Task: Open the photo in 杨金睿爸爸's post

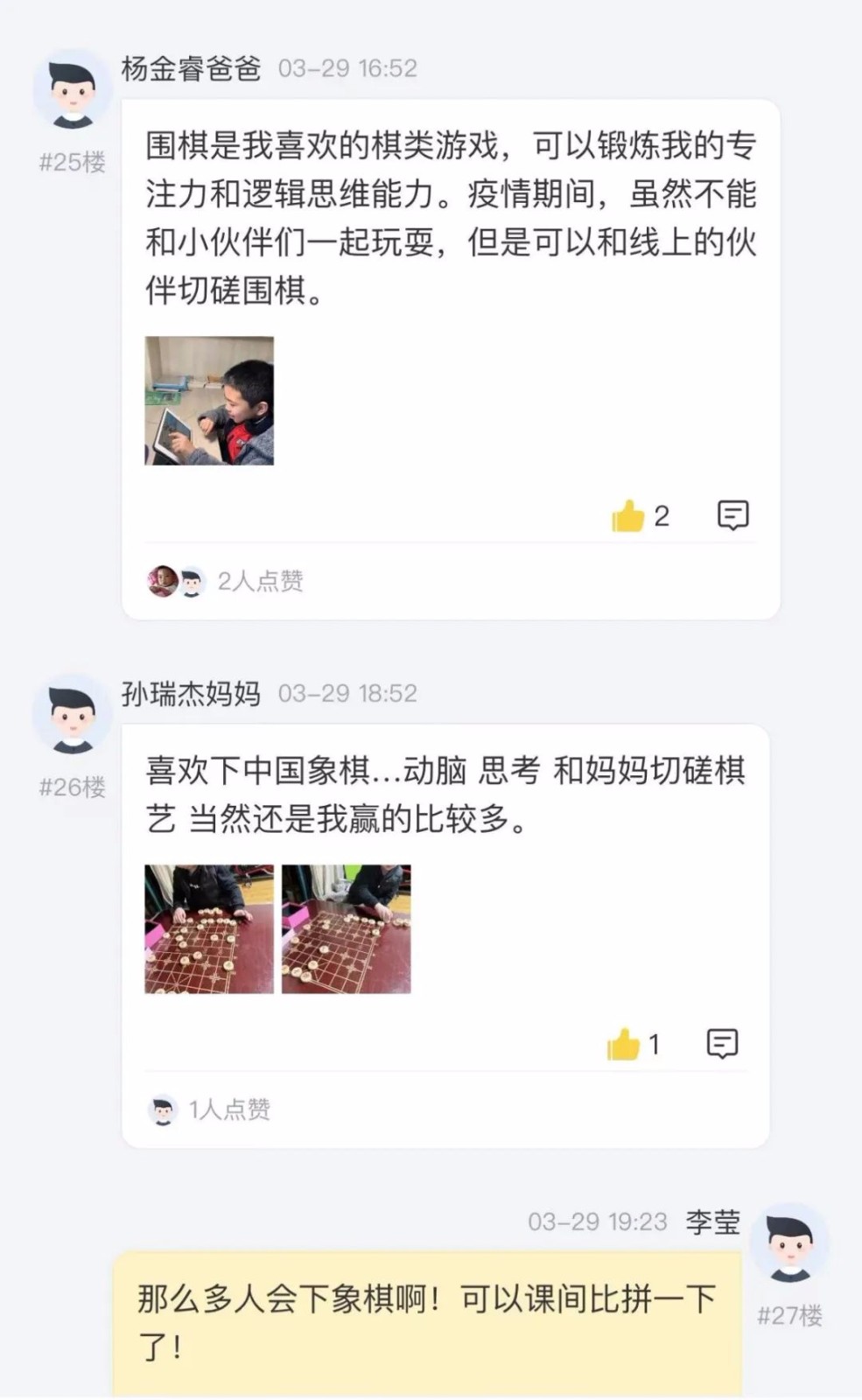Action: coord(209,401)
